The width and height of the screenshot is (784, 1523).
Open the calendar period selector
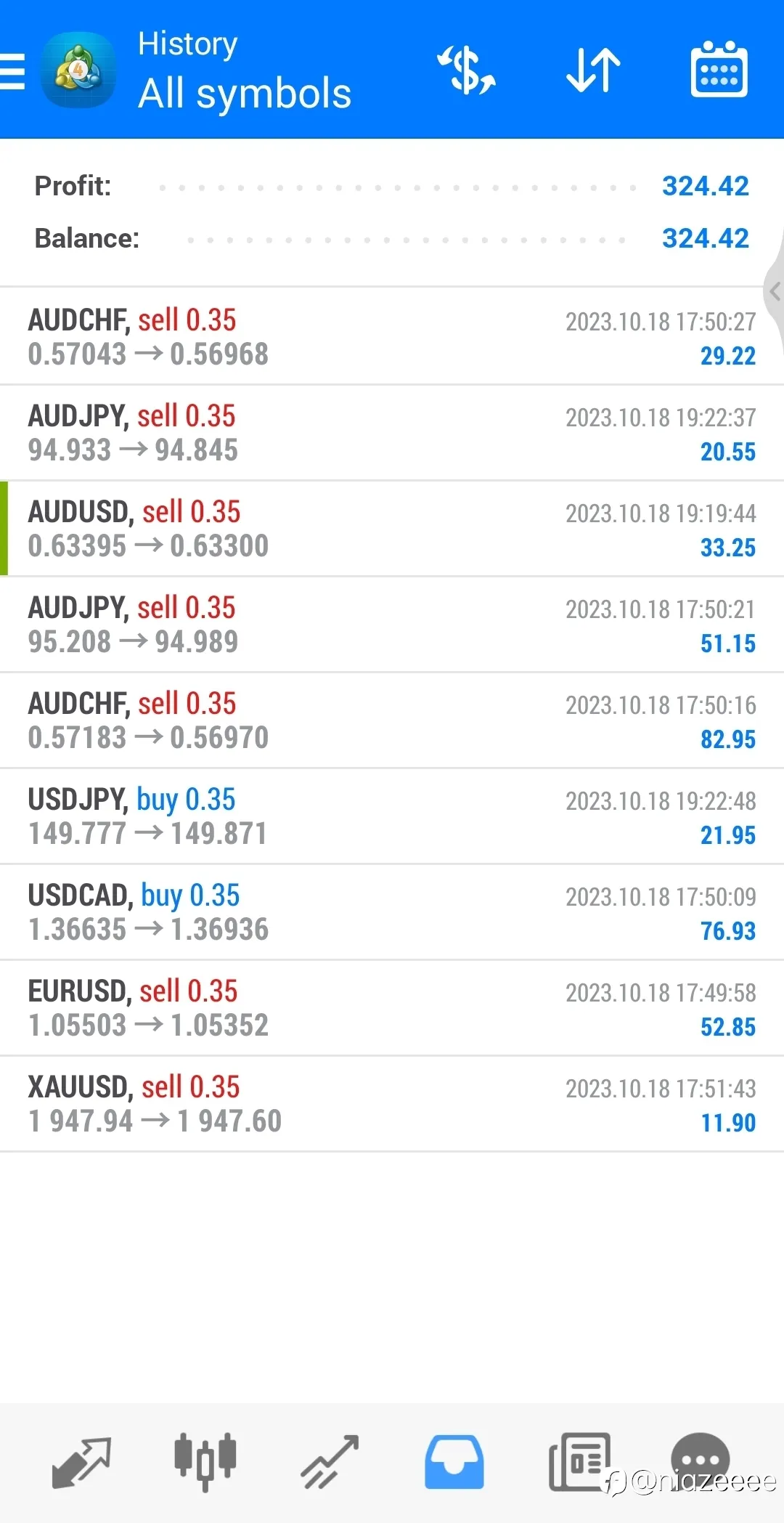[x=719, y=69]
